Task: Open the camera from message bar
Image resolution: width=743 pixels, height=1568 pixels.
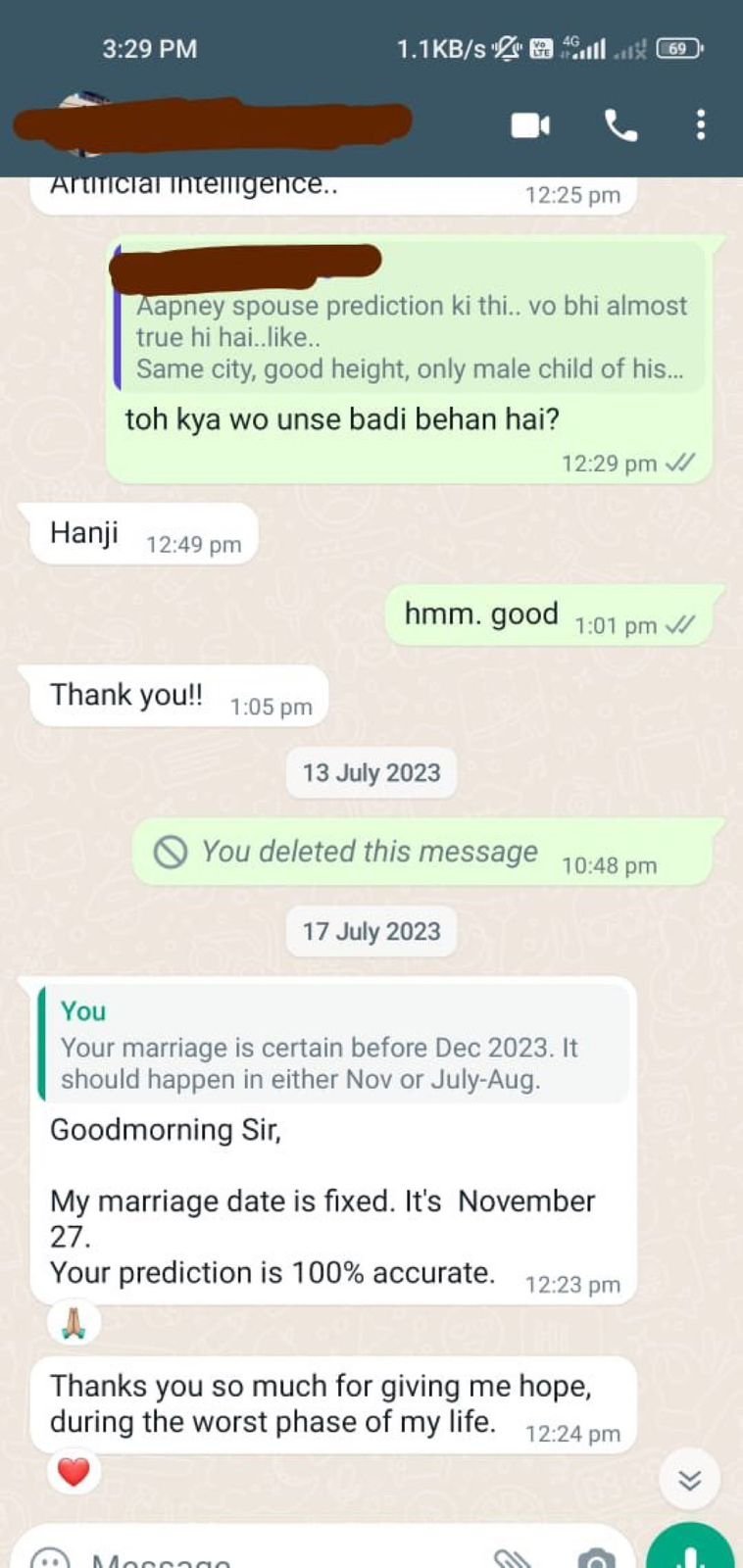Action: 596,1557
